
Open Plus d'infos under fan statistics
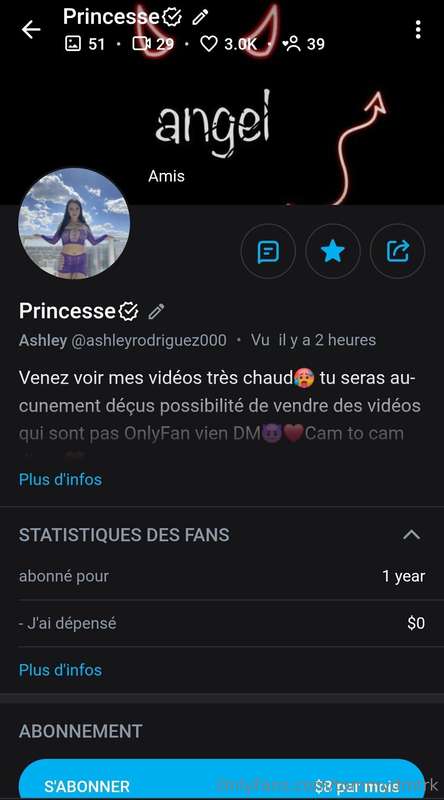(60, 670)
